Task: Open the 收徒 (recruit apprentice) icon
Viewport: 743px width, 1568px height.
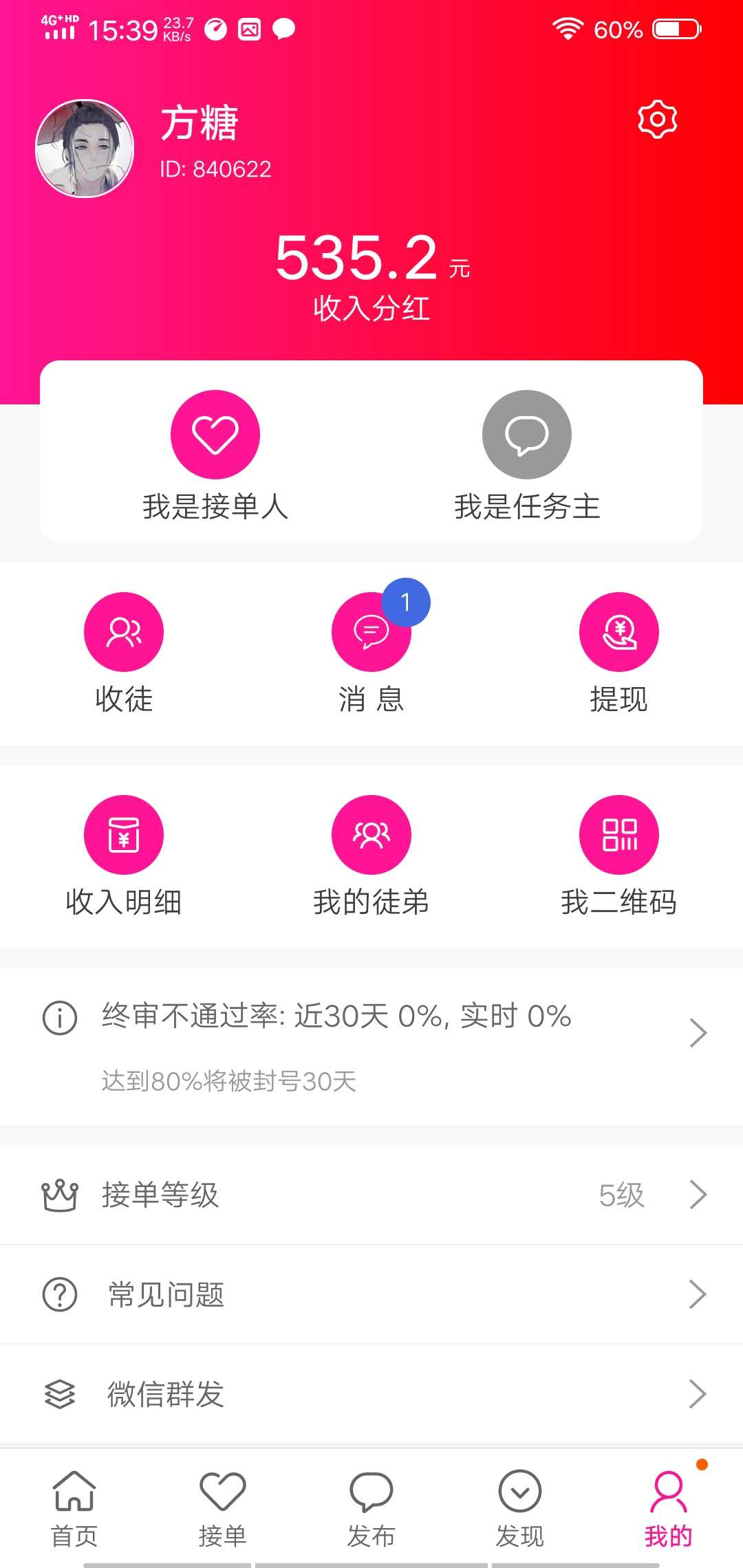Action: pyautogui.click(x=123, y=631)
